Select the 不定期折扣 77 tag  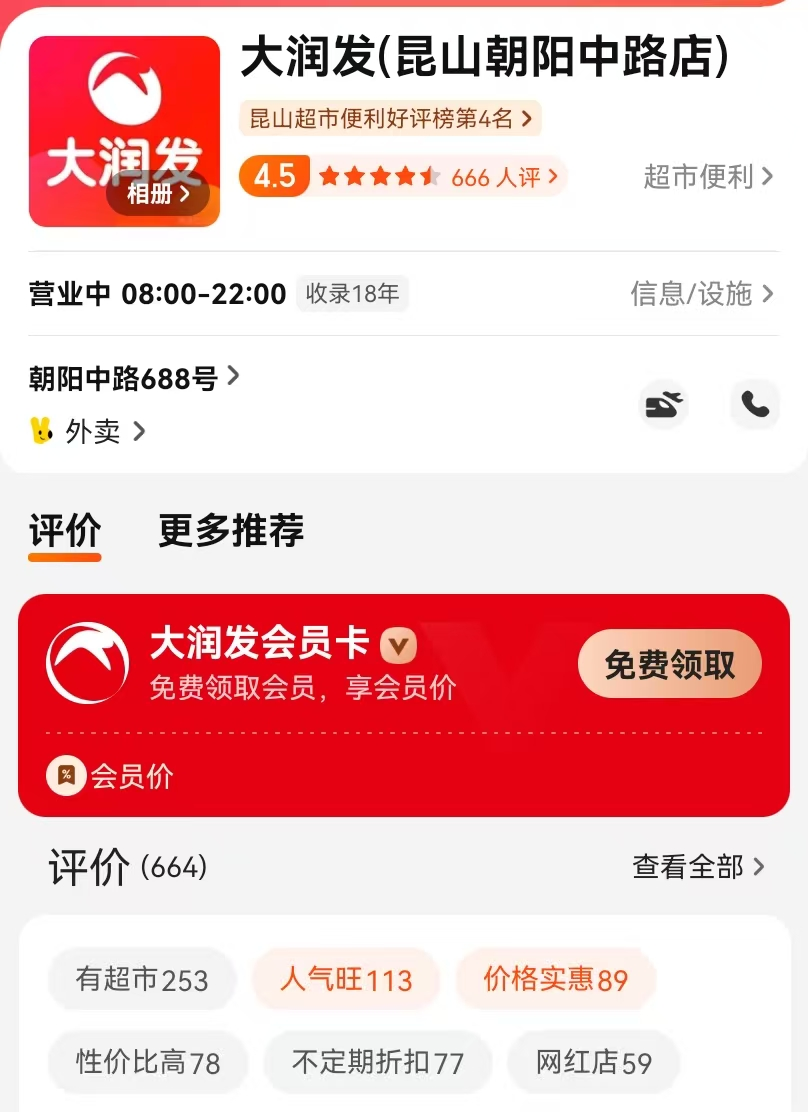coord(377,1062)
